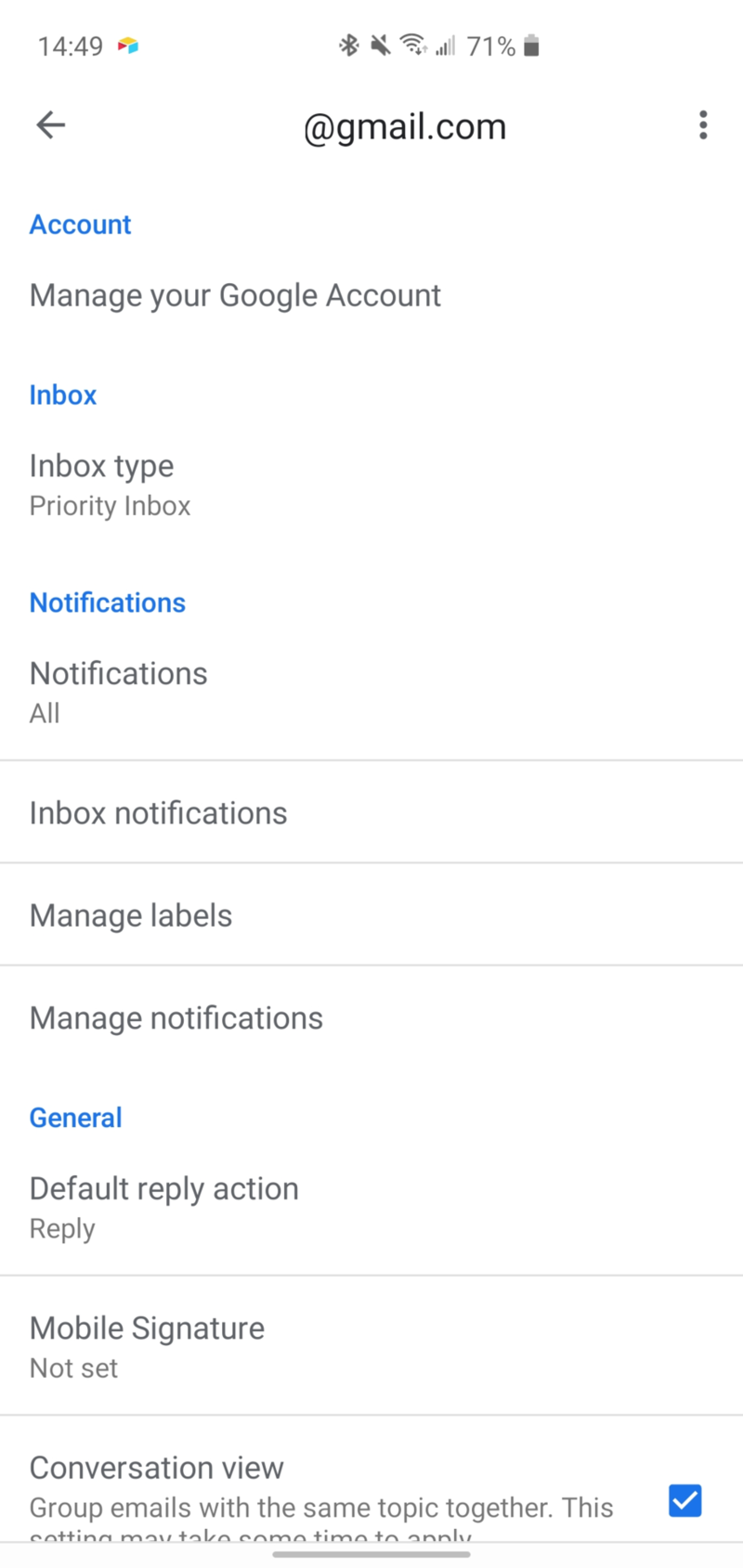Select the gmail.com account header
743x1568 pixels.
click(x=316, y=125)
